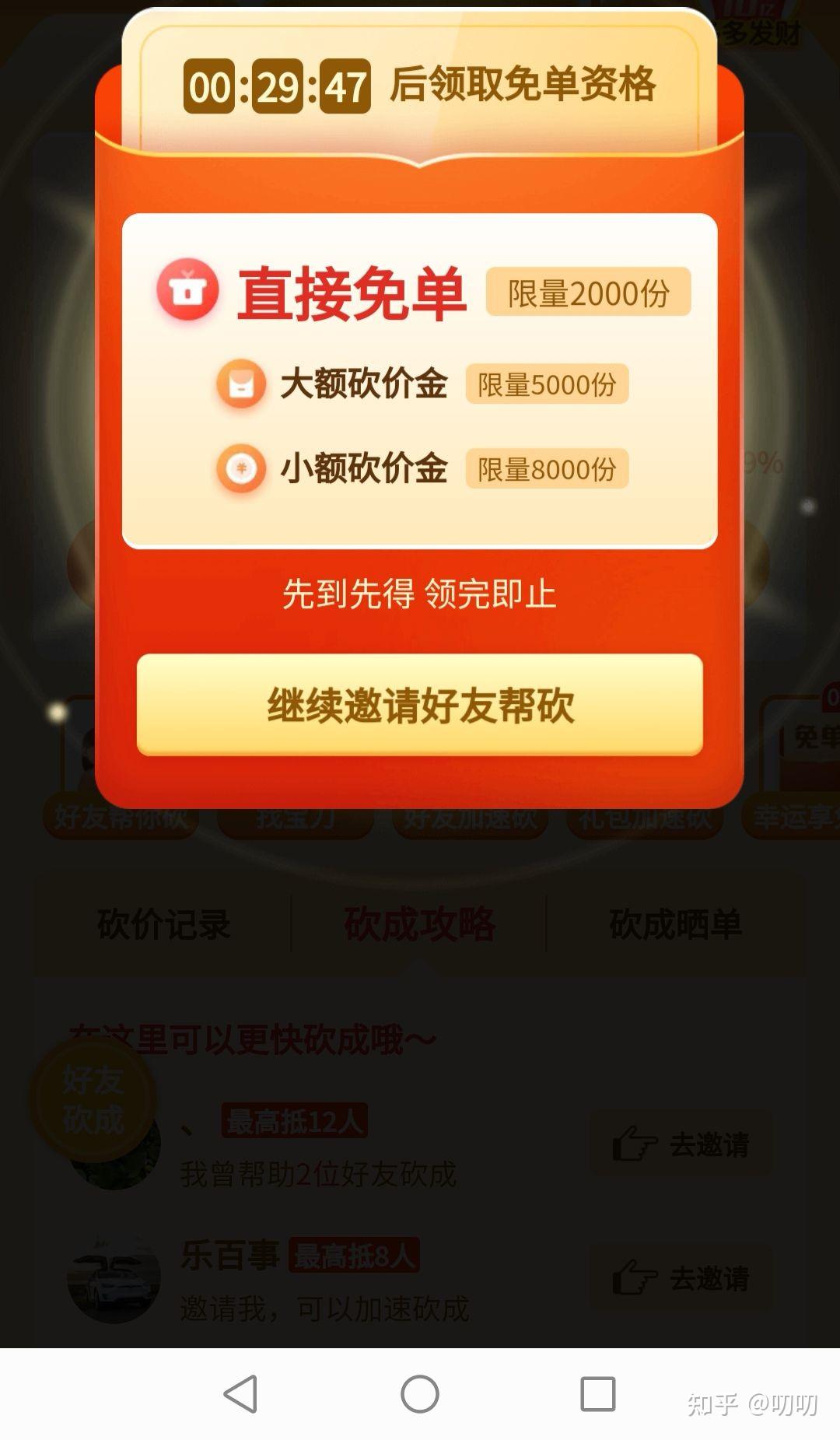This screenshot has width=840, height=1440.
Task: Click the gift box icon next to 直接免单
Action: pos(187,292)
